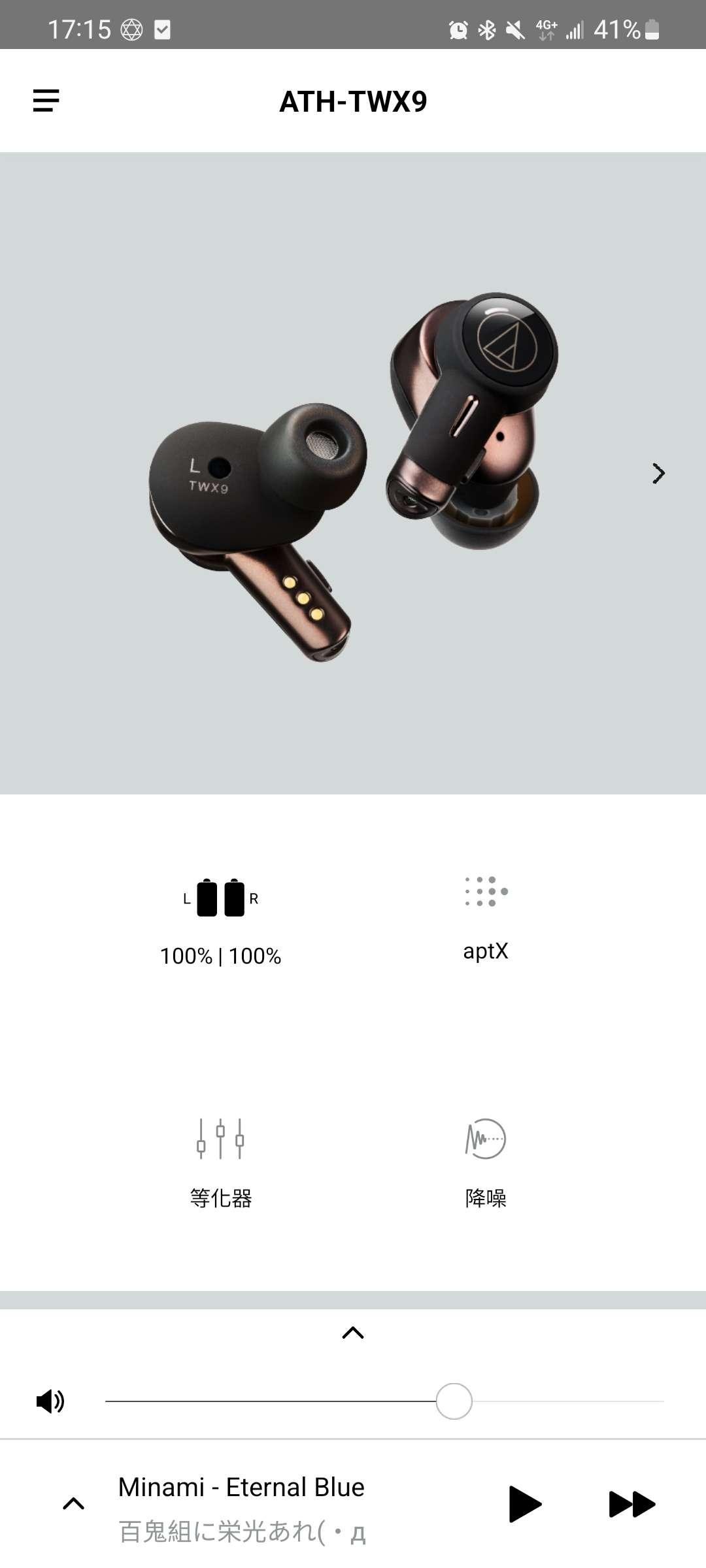Expand the bottom panel with up chevron

pos(353,1333)
